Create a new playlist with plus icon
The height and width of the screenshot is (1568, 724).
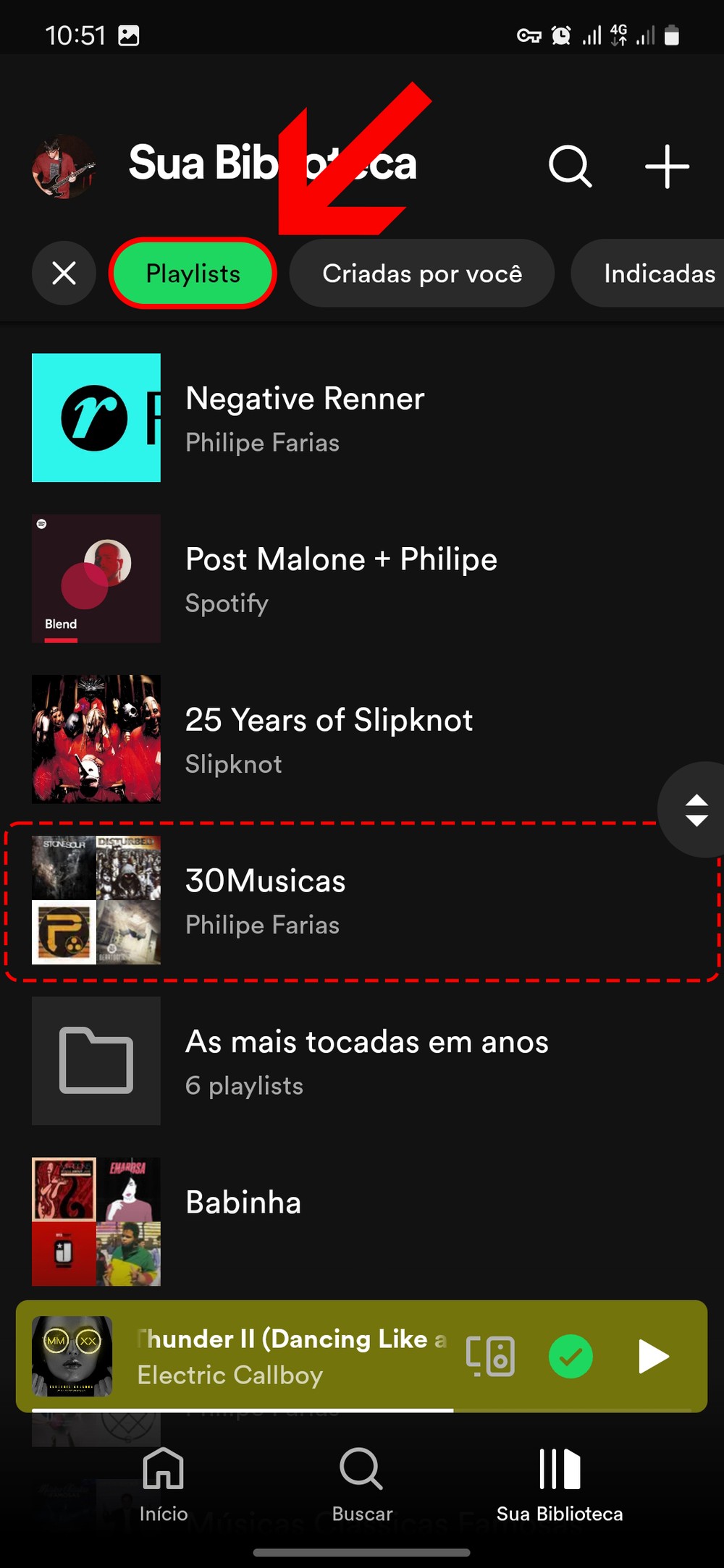click(666, 166)
